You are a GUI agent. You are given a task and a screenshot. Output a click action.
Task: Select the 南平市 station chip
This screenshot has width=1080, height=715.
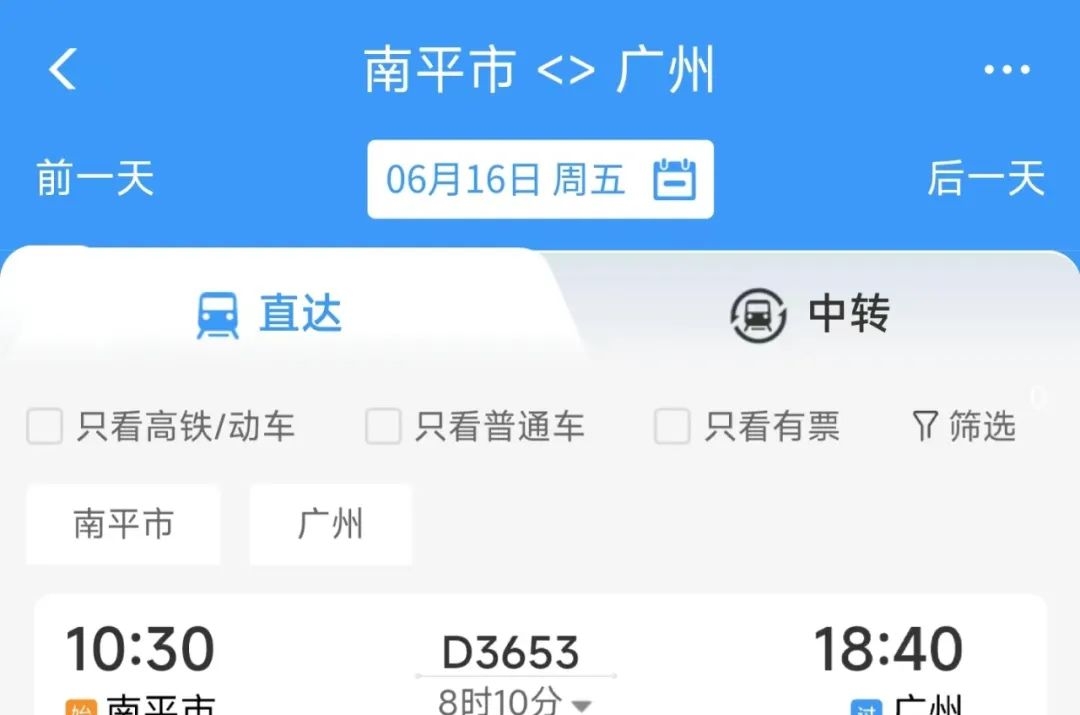[123, 524]
